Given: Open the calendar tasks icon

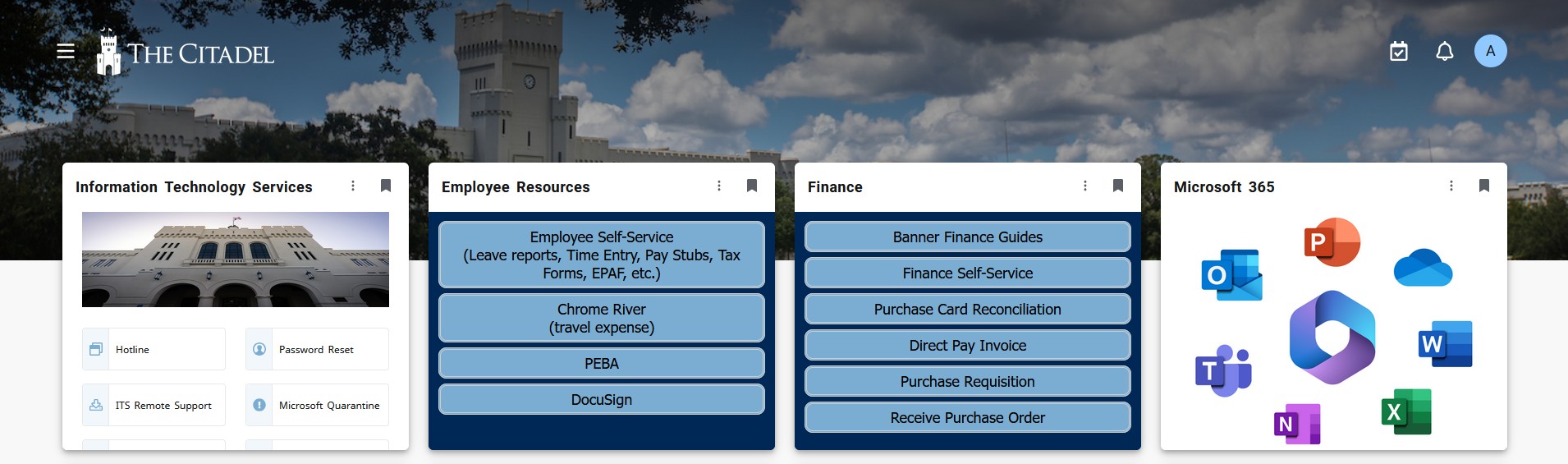Looking at the screenshot, I should click(1399, 52).
